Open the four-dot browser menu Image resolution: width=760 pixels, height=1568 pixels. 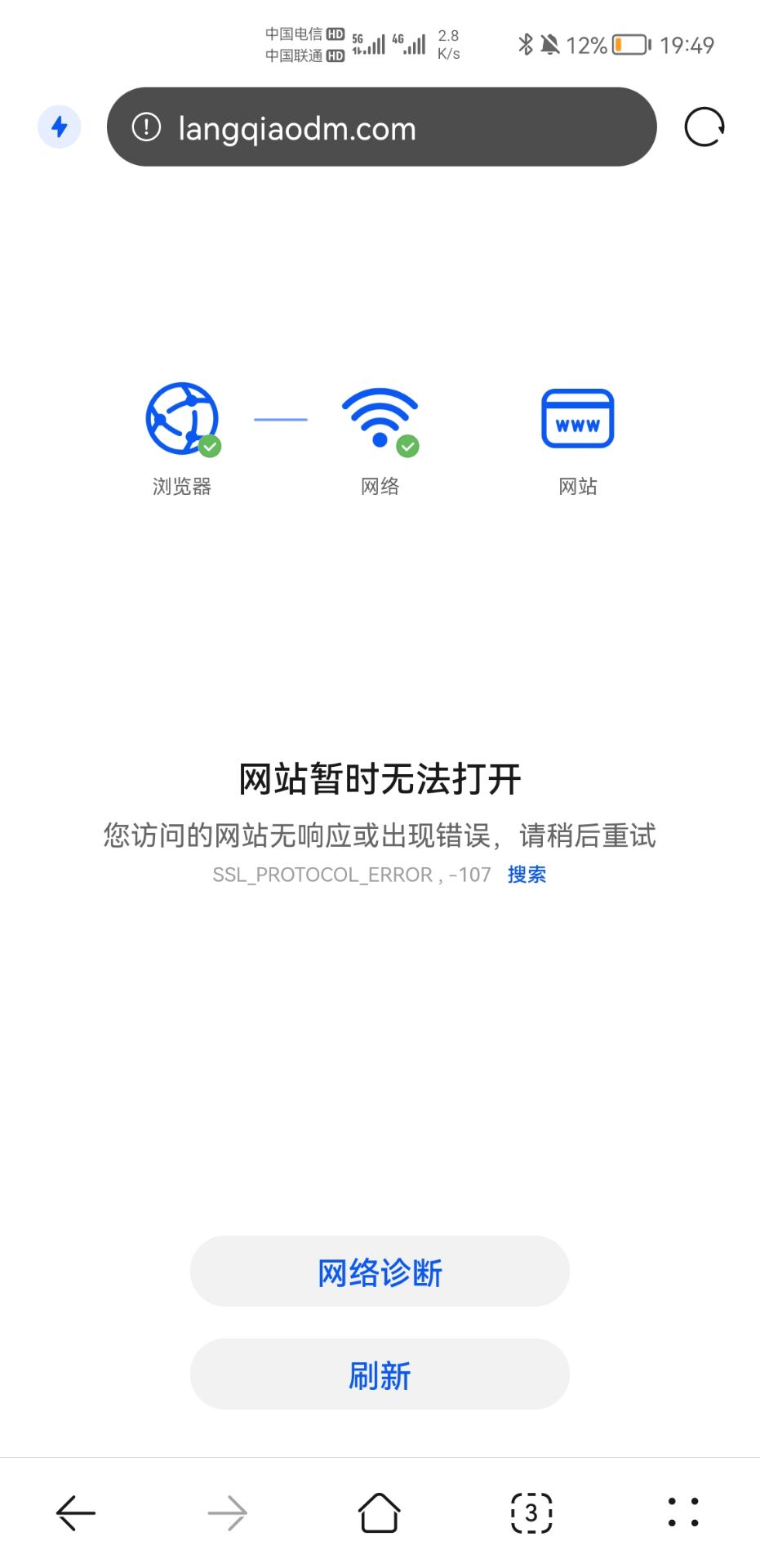point(683,1512)
